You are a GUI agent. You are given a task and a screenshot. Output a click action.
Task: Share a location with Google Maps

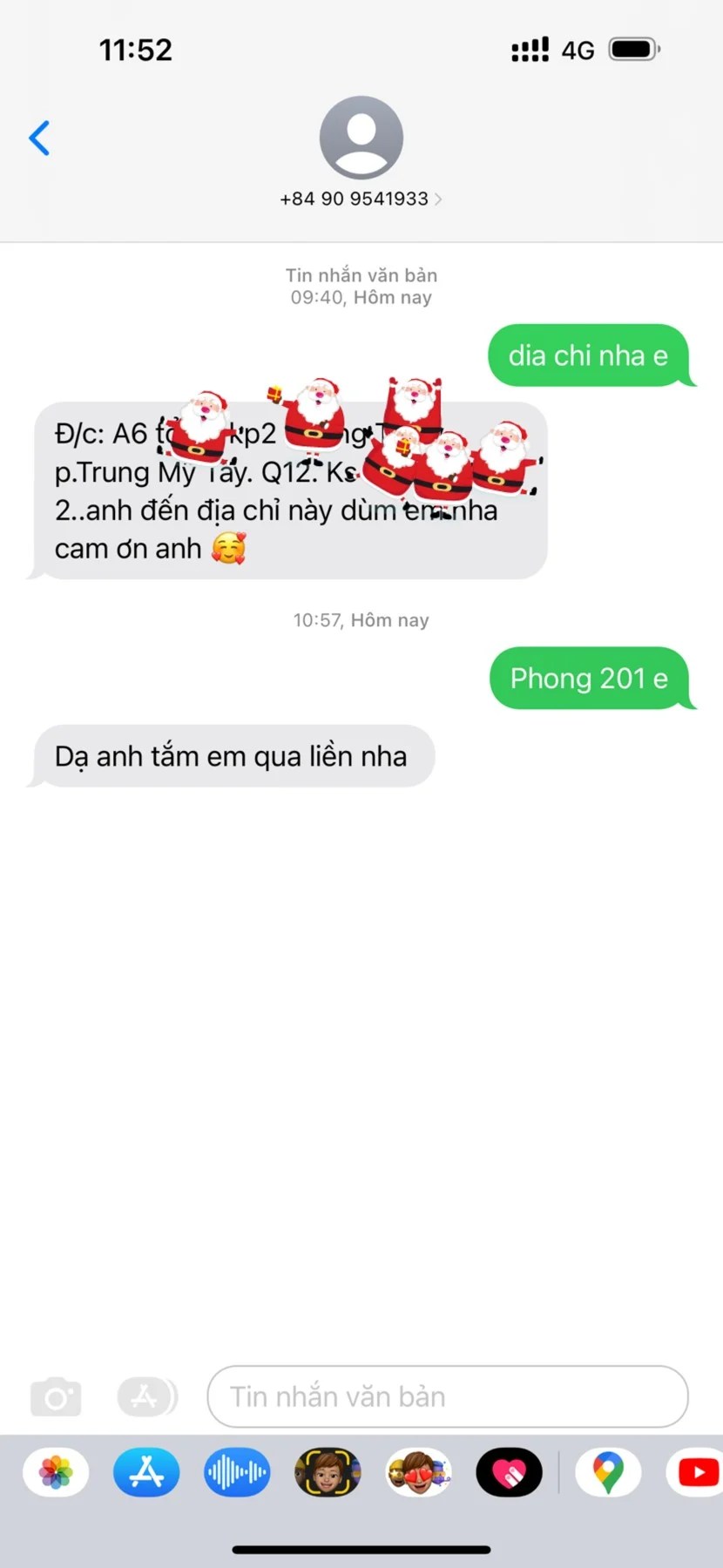(608, 1473)
